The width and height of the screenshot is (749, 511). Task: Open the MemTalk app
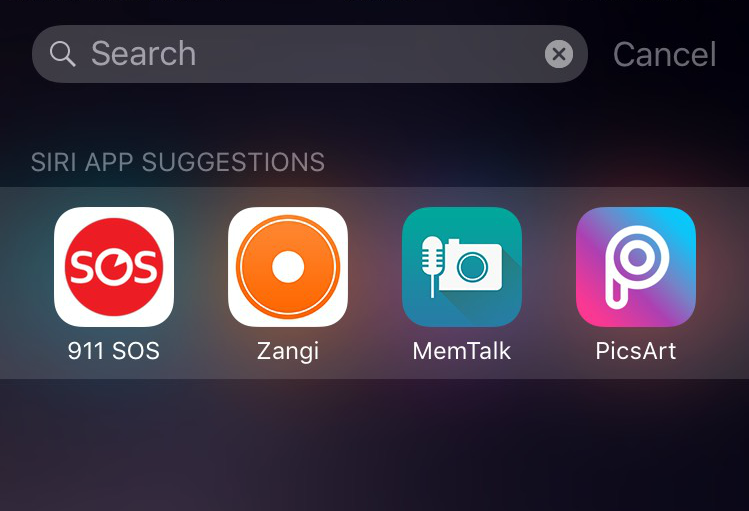coord(462,267)
